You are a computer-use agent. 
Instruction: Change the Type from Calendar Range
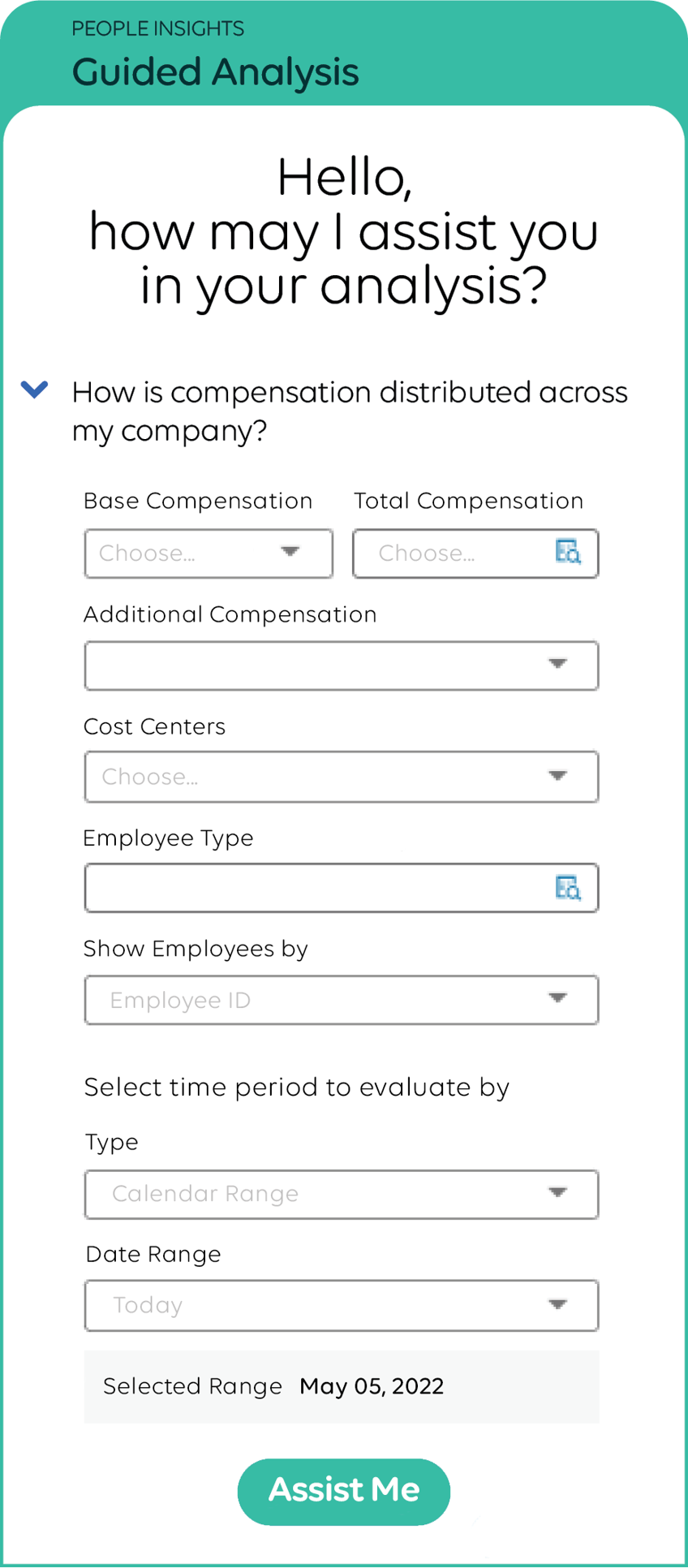tap(341, 1194)
